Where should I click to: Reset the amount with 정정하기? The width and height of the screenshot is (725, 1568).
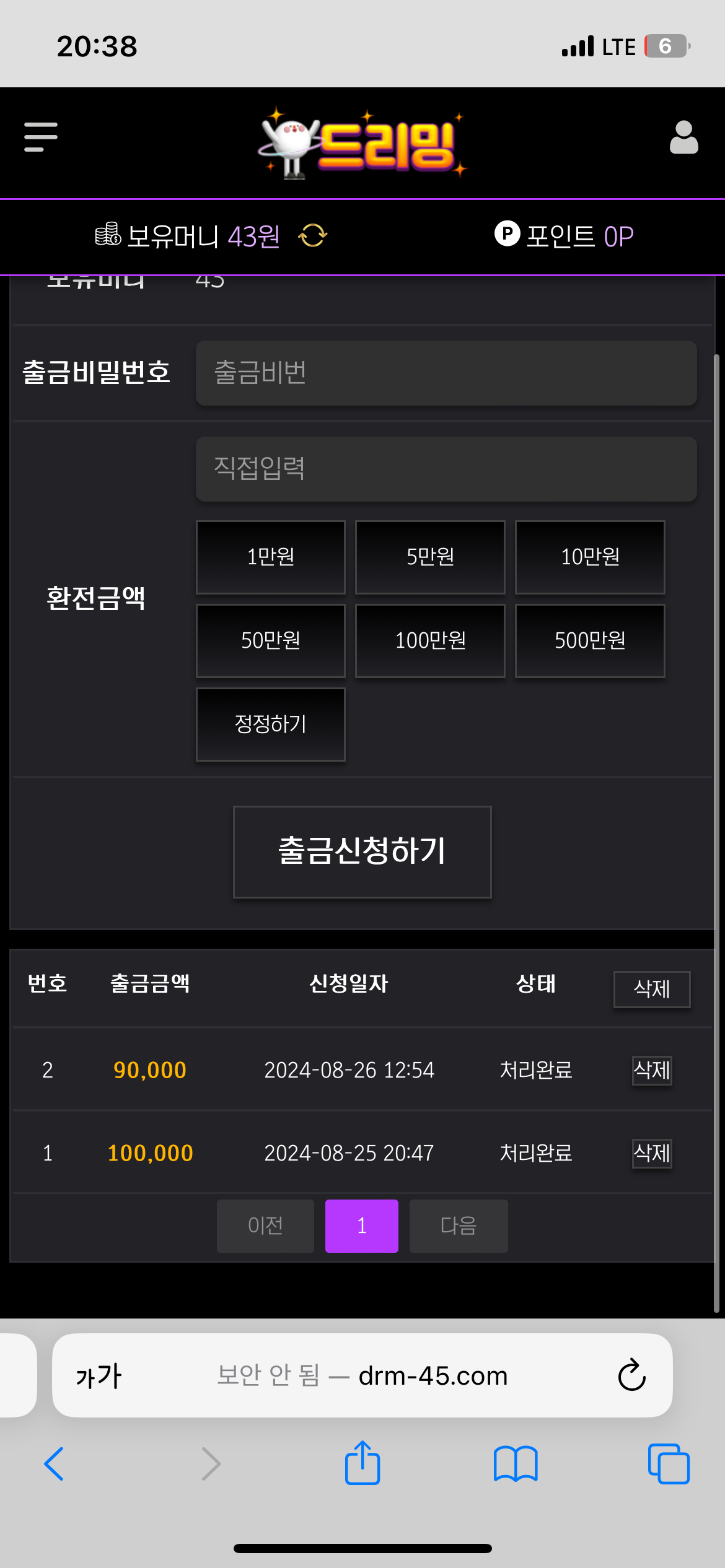(x=271, y=724)
